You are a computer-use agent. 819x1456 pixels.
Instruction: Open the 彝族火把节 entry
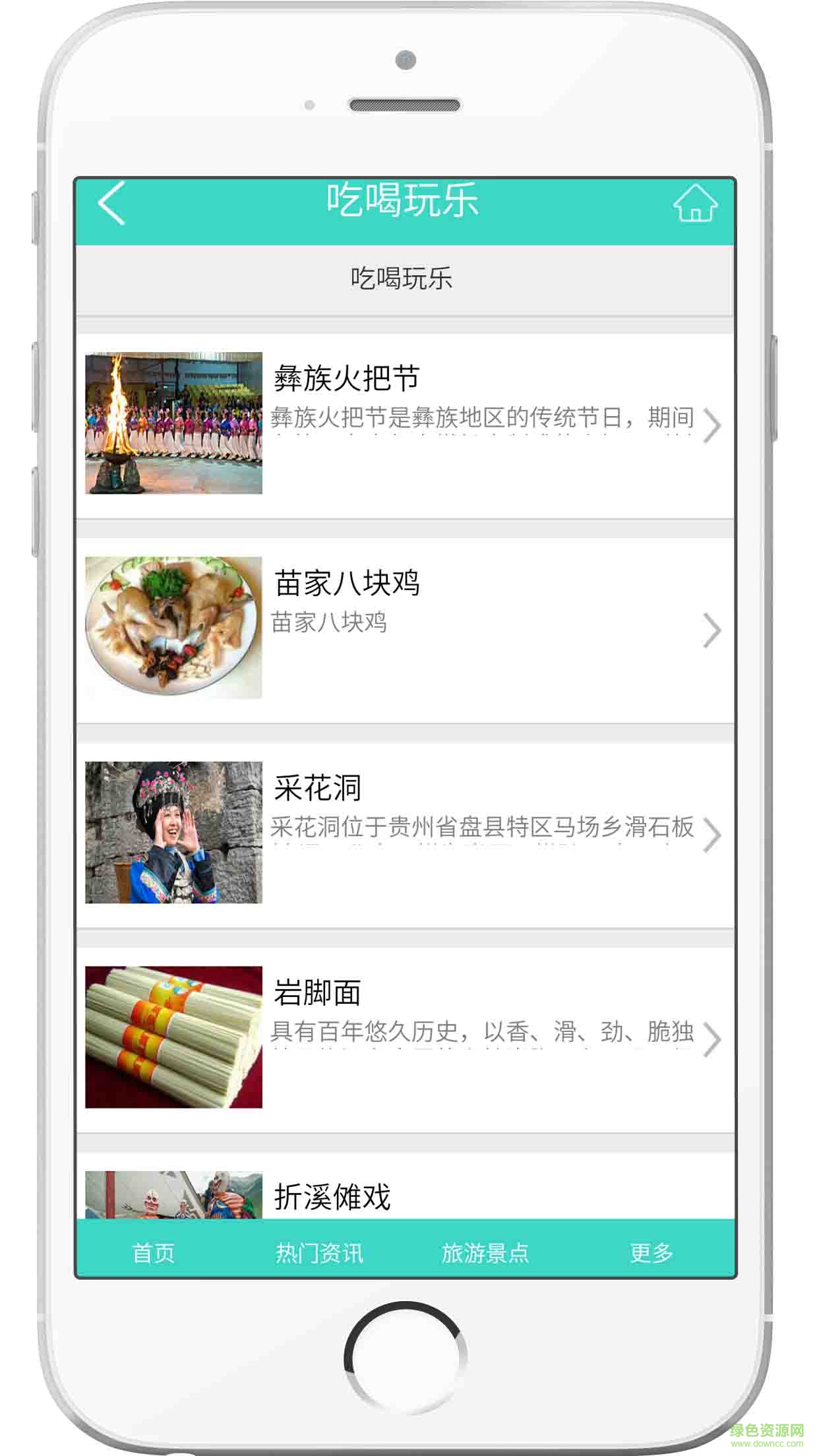405,425
